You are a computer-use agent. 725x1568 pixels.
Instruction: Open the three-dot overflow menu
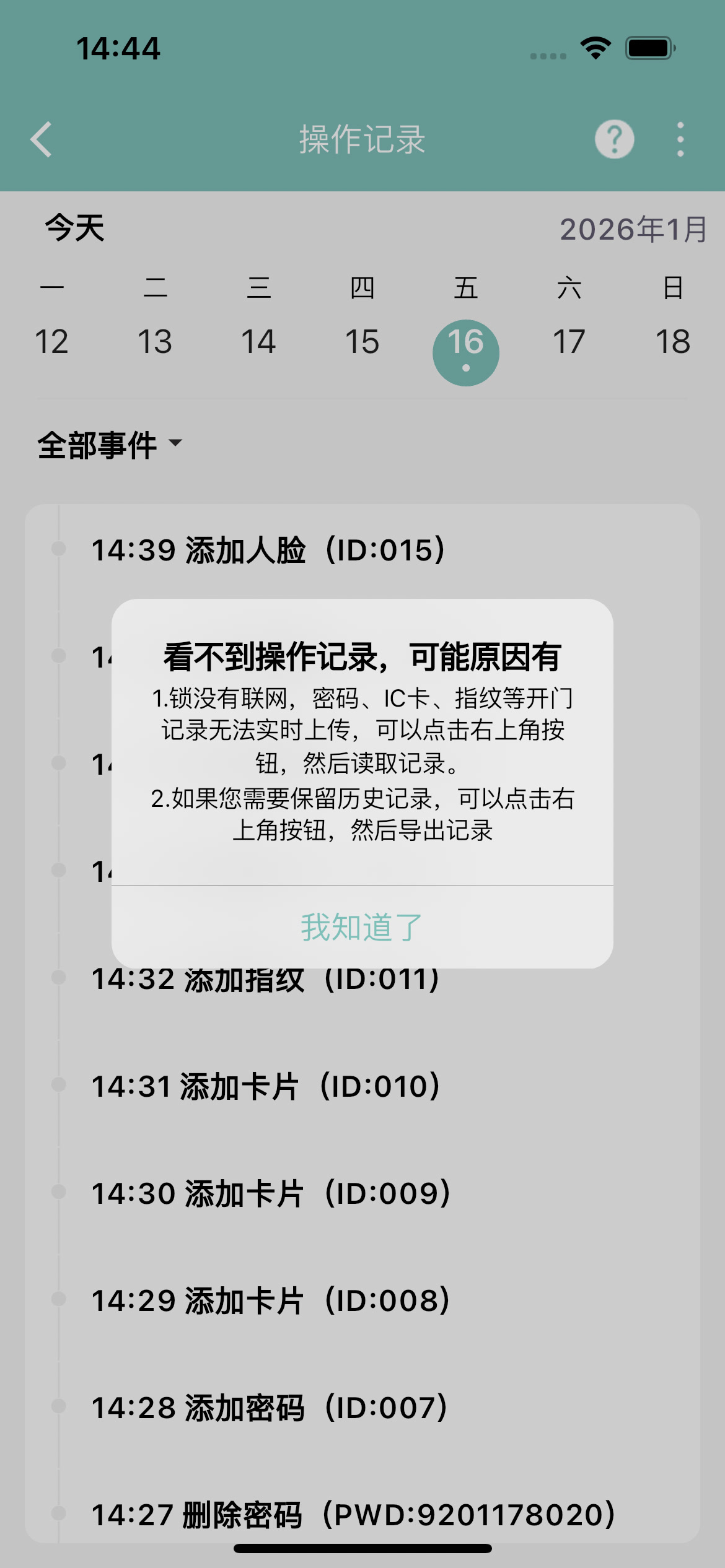679,139
